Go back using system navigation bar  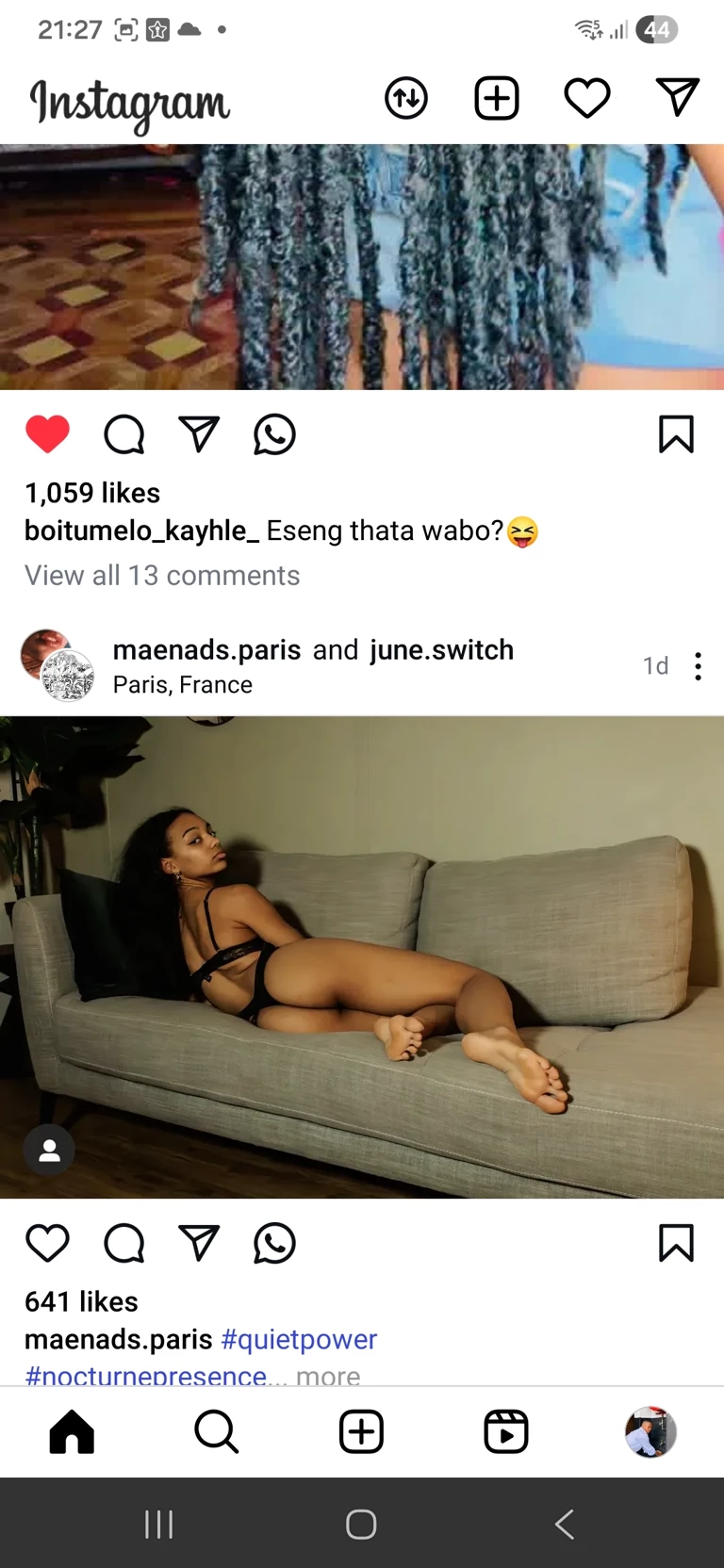(565, 1524)
